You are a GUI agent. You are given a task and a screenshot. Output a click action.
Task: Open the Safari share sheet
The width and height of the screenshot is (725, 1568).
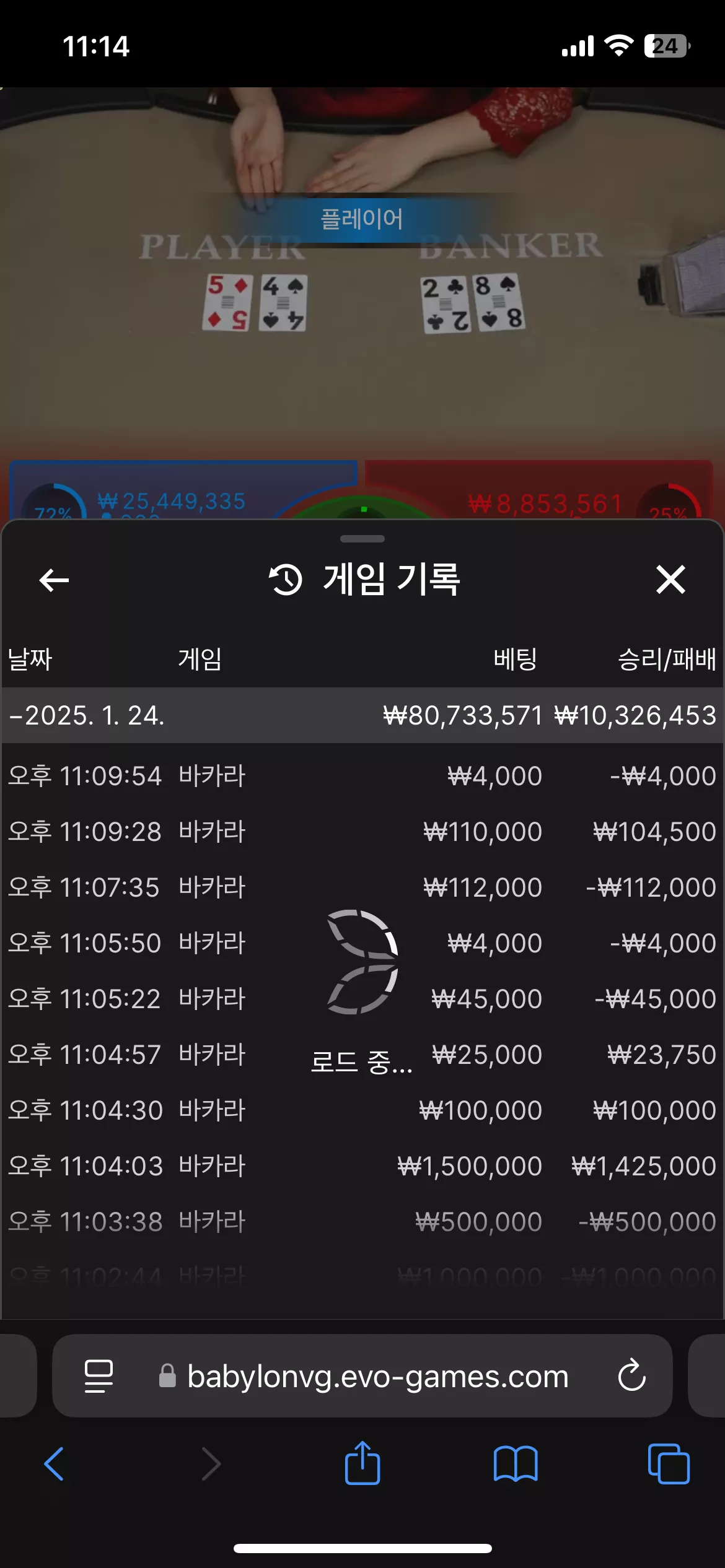coord(362,1463)
